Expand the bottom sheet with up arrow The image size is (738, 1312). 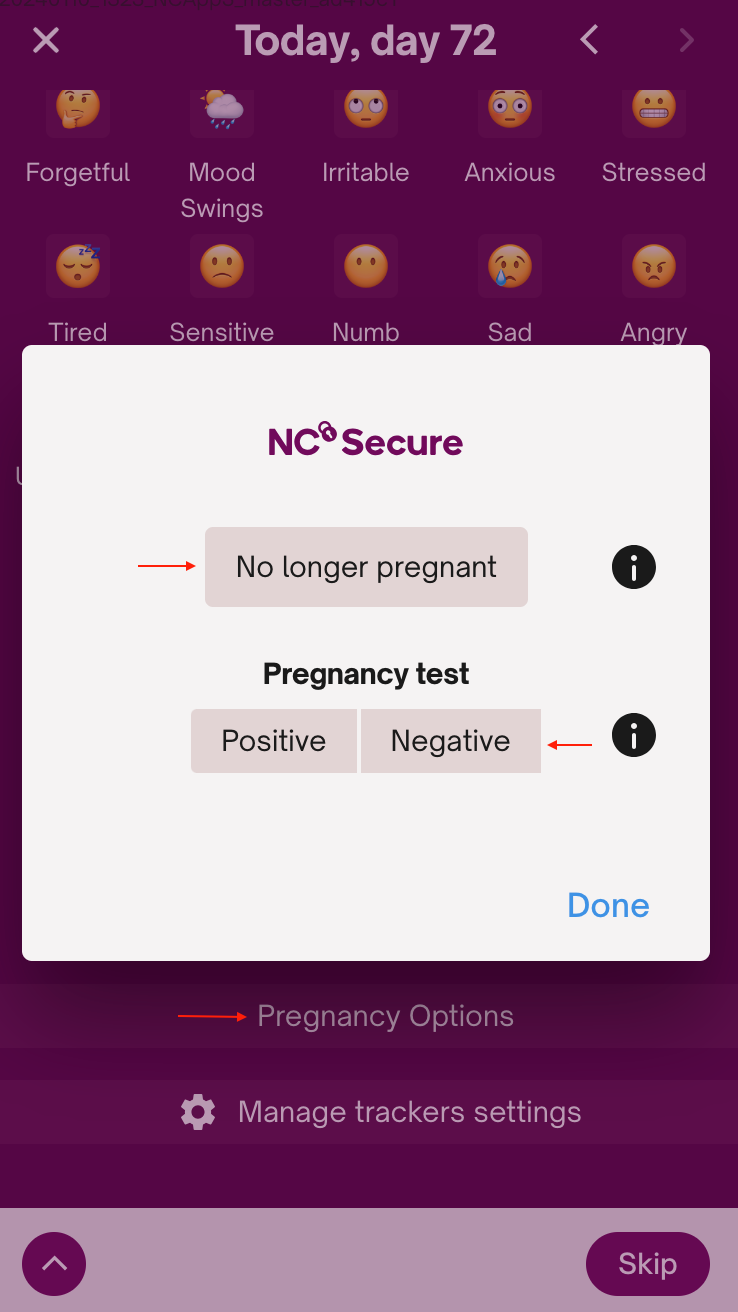pyautogui.click(x=54, y=1264)
